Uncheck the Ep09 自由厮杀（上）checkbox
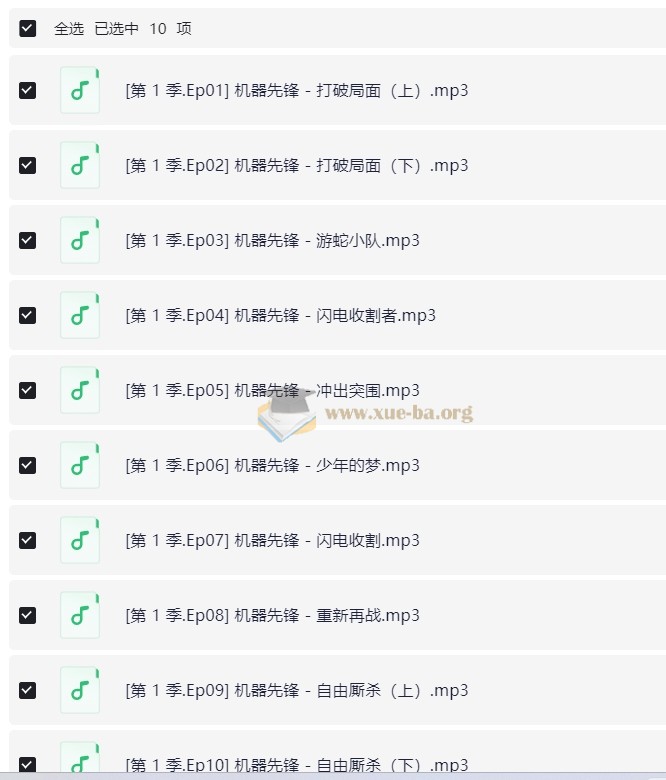Viewport: 666px width, 780px height. [x=28, y=690]
